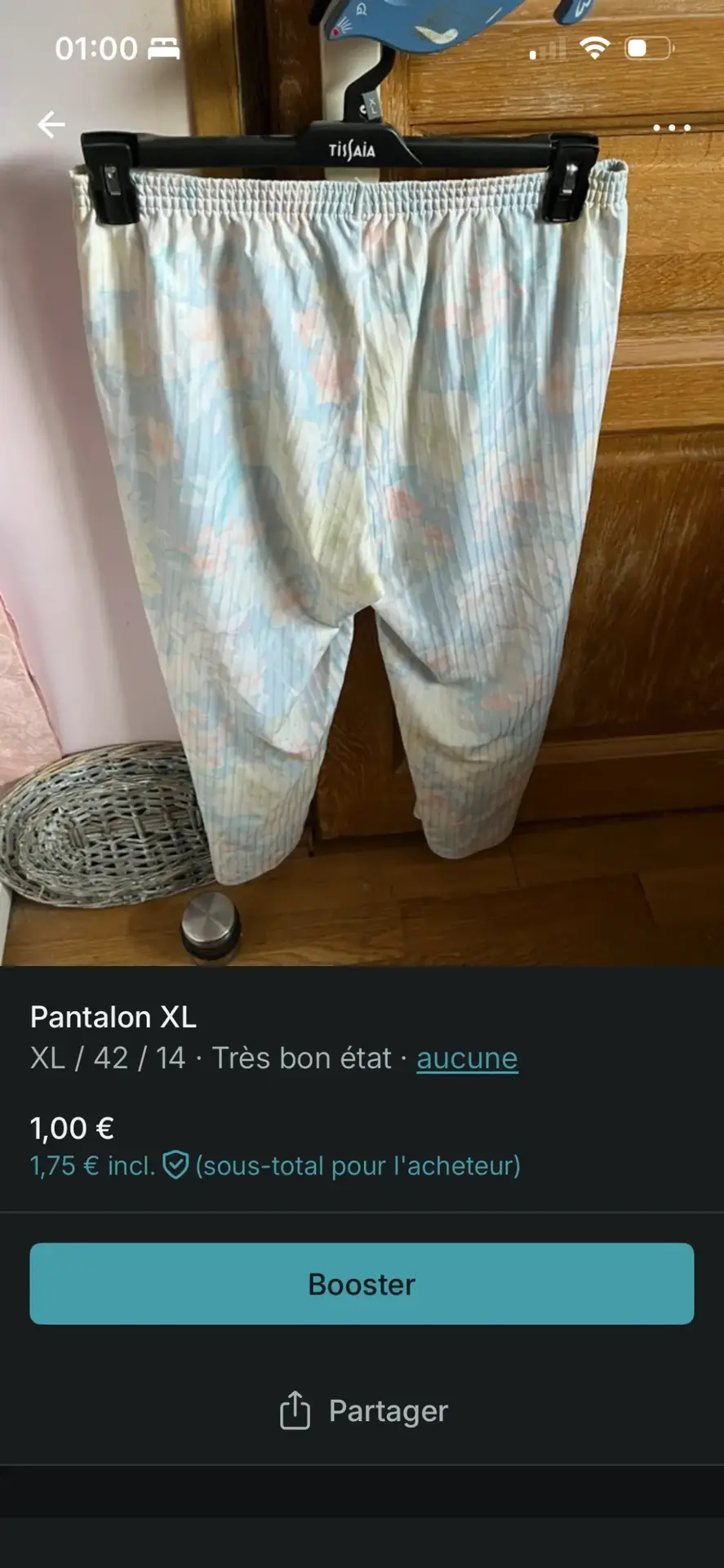The width and height of the screenshot is (724, 1568).
Task: Go back using the arrow icon
Action: pyautogui.click(x=51, y=125)
